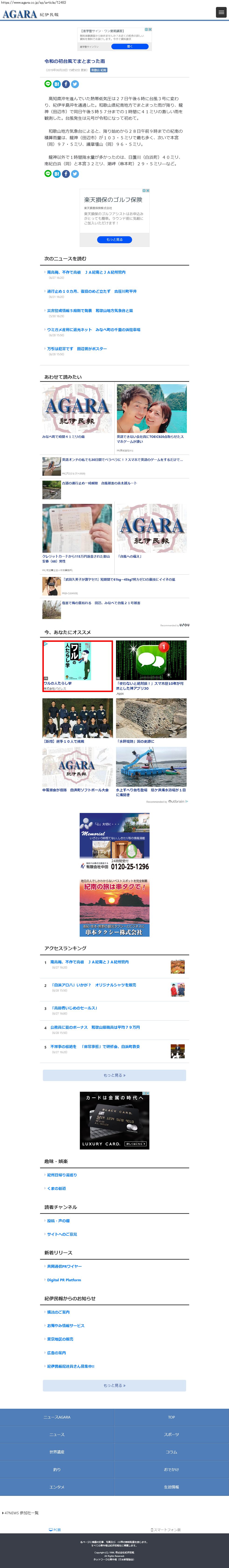Viewport: 229px width, 1568px height.
Task: Open news link 災害警戒情報5段階で発表
Action: click(89, 310)
